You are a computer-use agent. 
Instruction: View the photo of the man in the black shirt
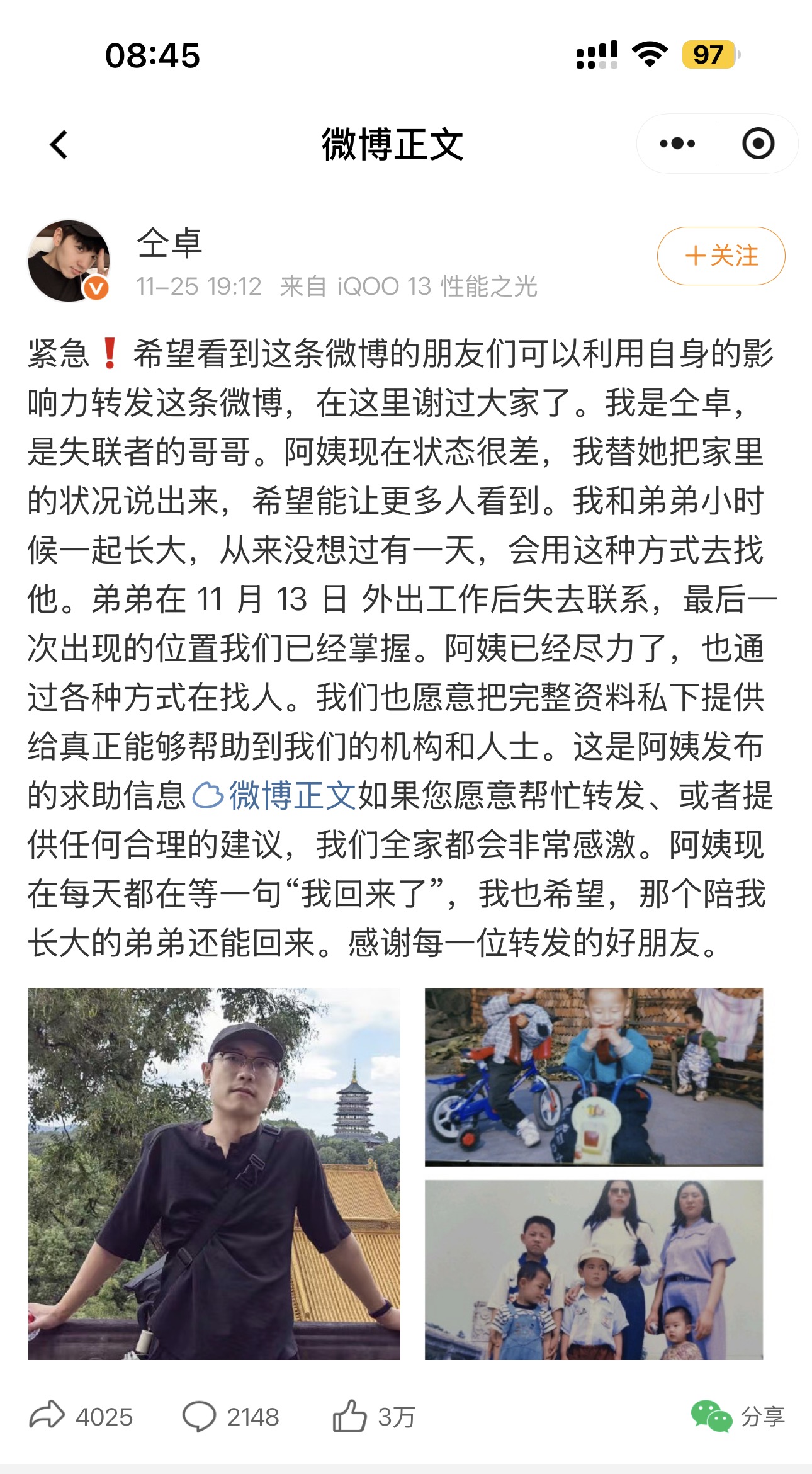point(214,1173)
